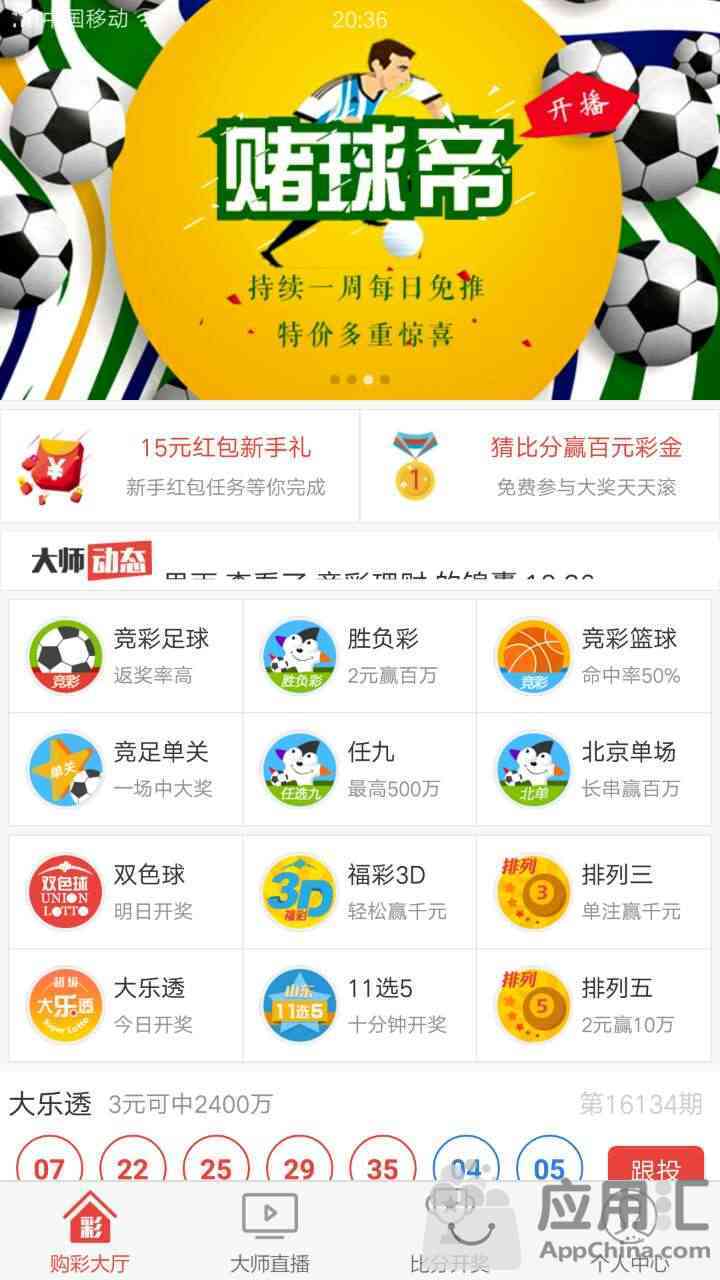
Task: Open the 赌球帝 promotional banner
Action: [360, 200]
